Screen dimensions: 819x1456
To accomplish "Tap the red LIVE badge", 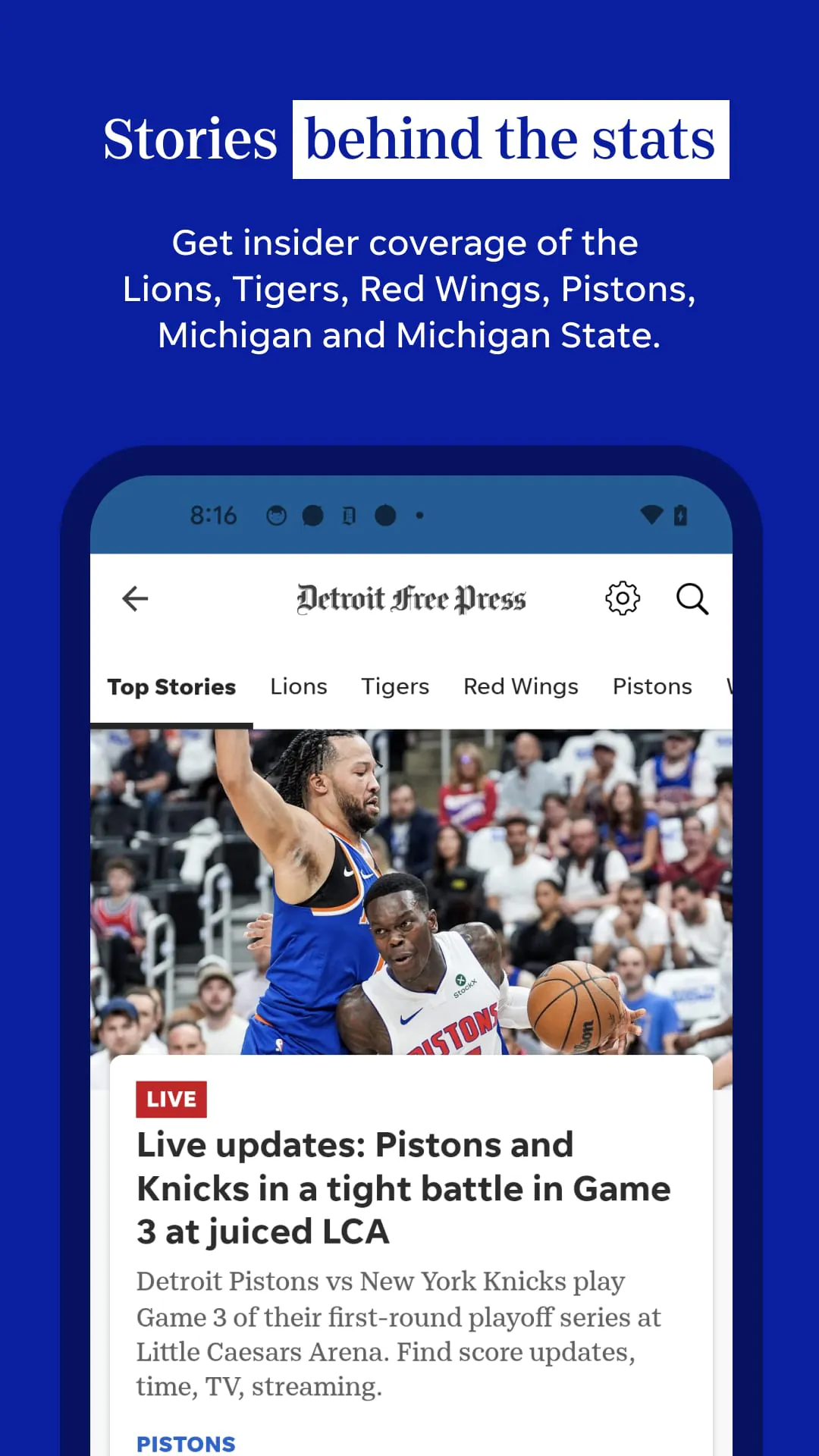I will click(x=171, y=1098).
